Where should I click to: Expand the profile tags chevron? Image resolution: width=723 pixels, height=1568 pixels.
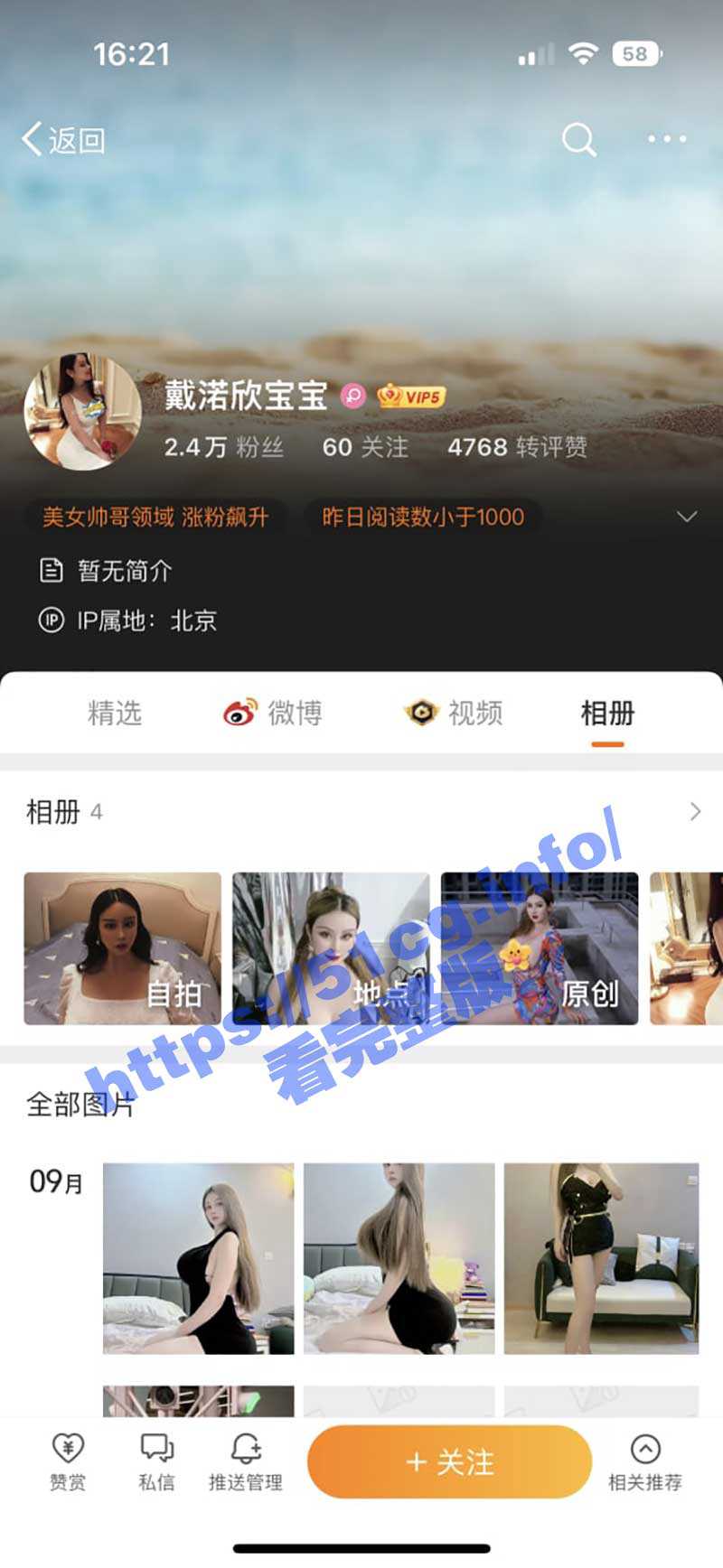click(x=687, y=517)
